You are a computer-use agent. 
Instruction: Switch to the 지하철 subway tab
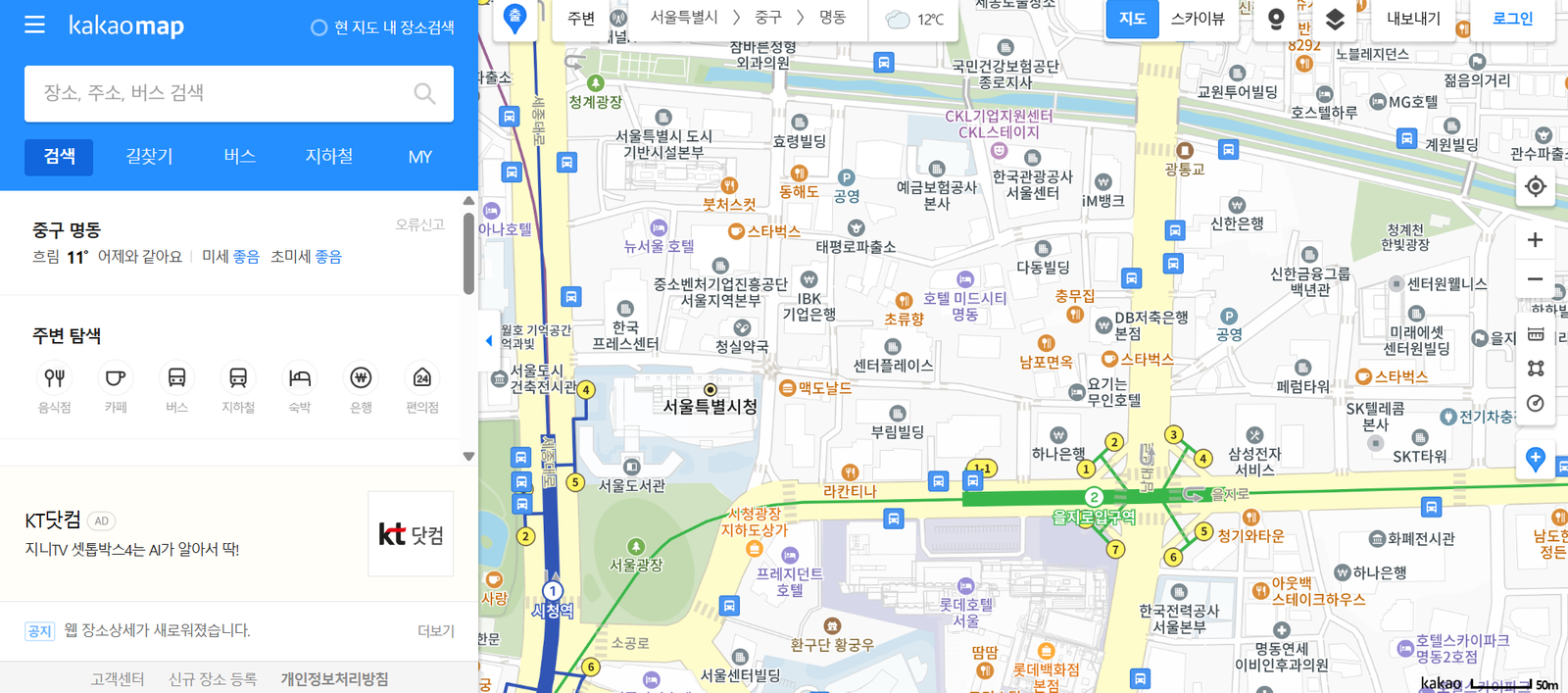[329, 157]
